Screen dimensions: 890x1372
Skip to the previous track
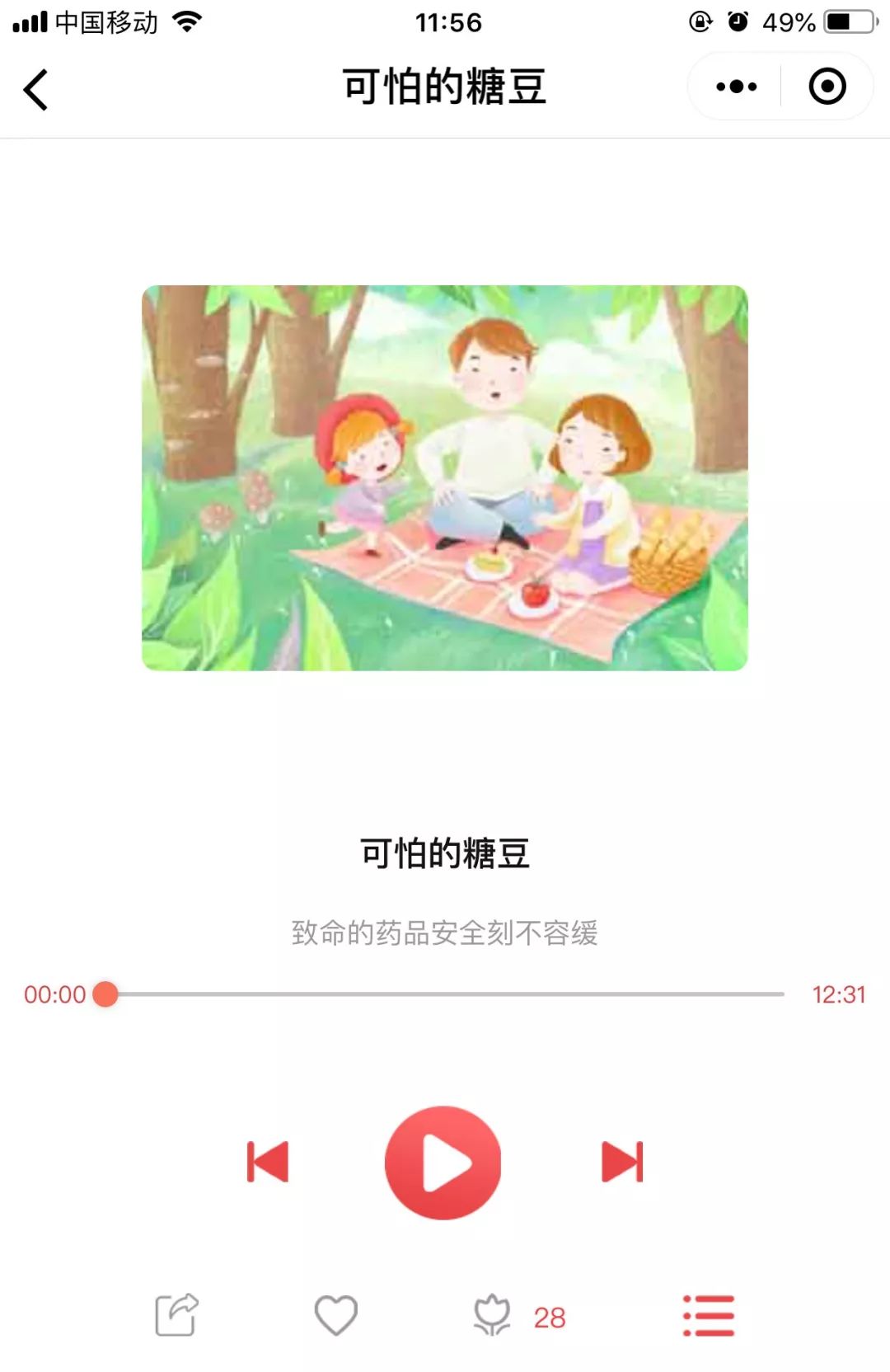tap(268, 1162)
